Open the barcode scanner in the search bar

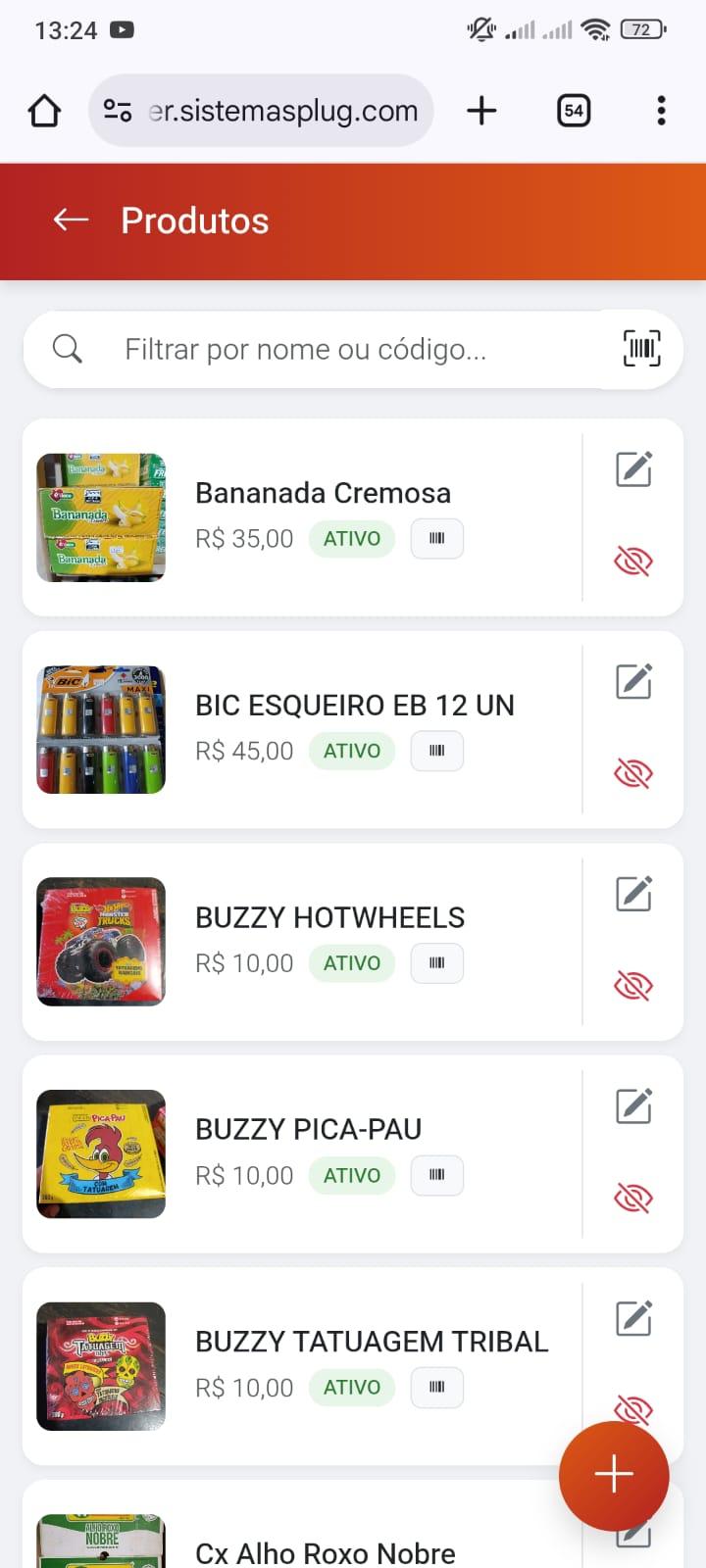click(640, 349)
